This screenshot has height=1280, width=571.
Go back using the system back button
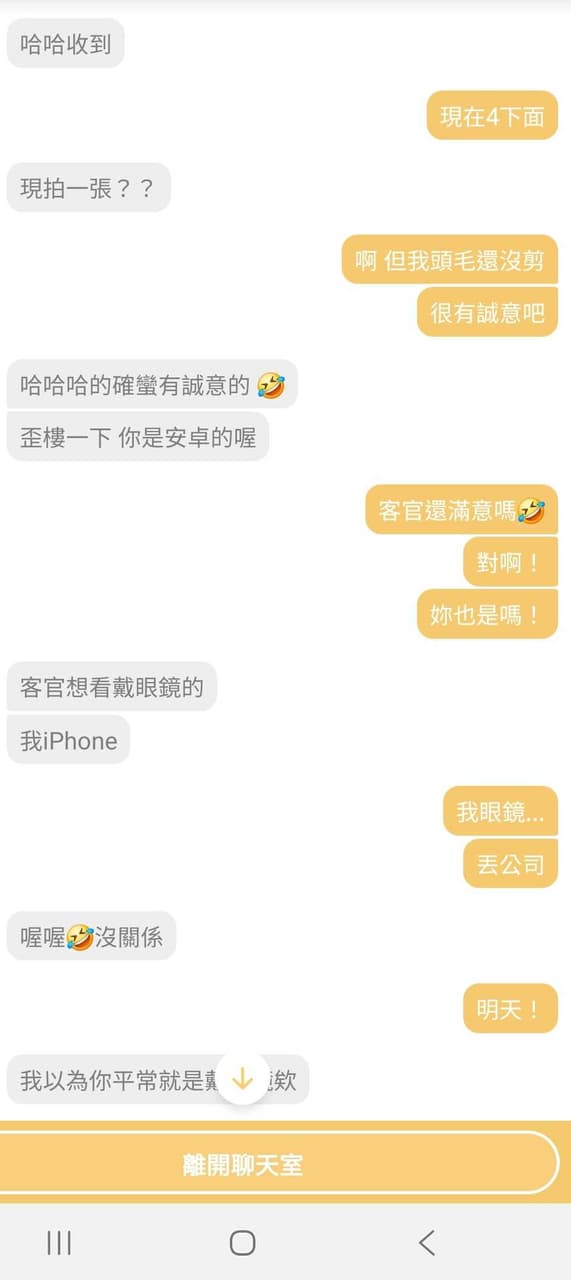point(426,1243)
